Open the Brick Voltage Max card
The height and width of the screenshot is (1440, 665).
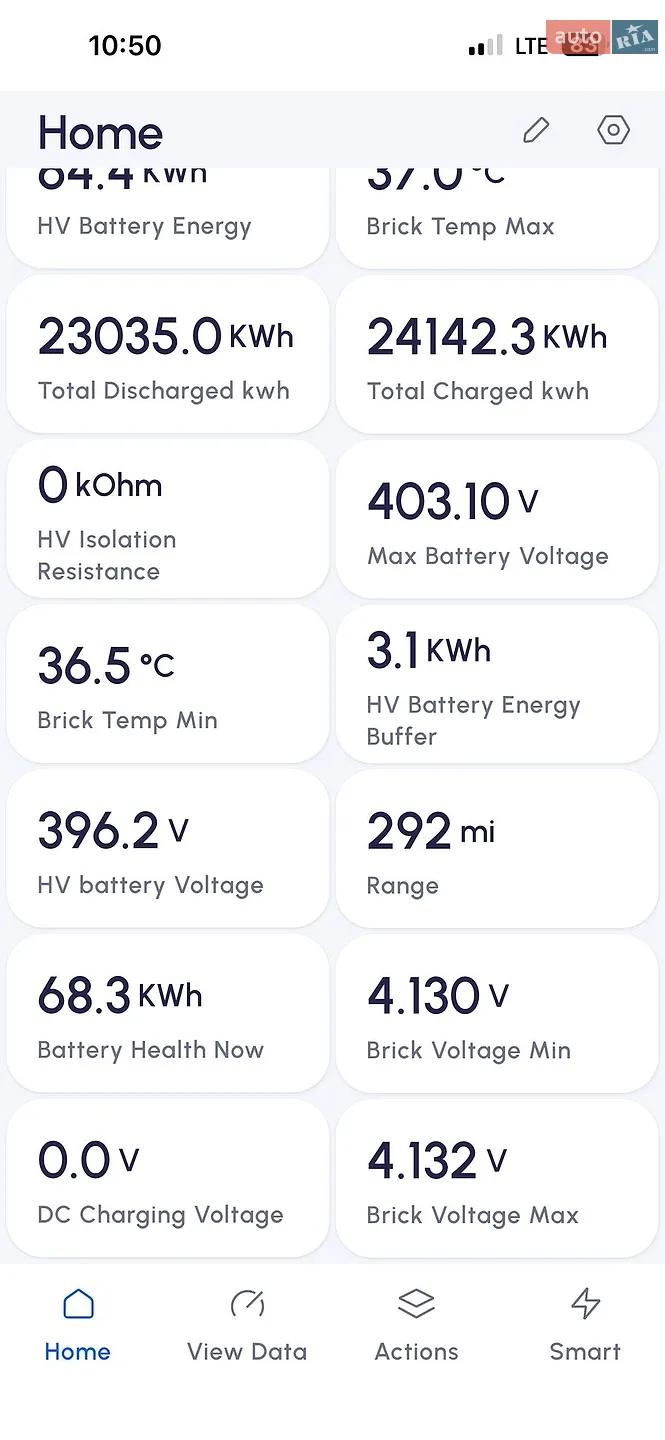497,1180
